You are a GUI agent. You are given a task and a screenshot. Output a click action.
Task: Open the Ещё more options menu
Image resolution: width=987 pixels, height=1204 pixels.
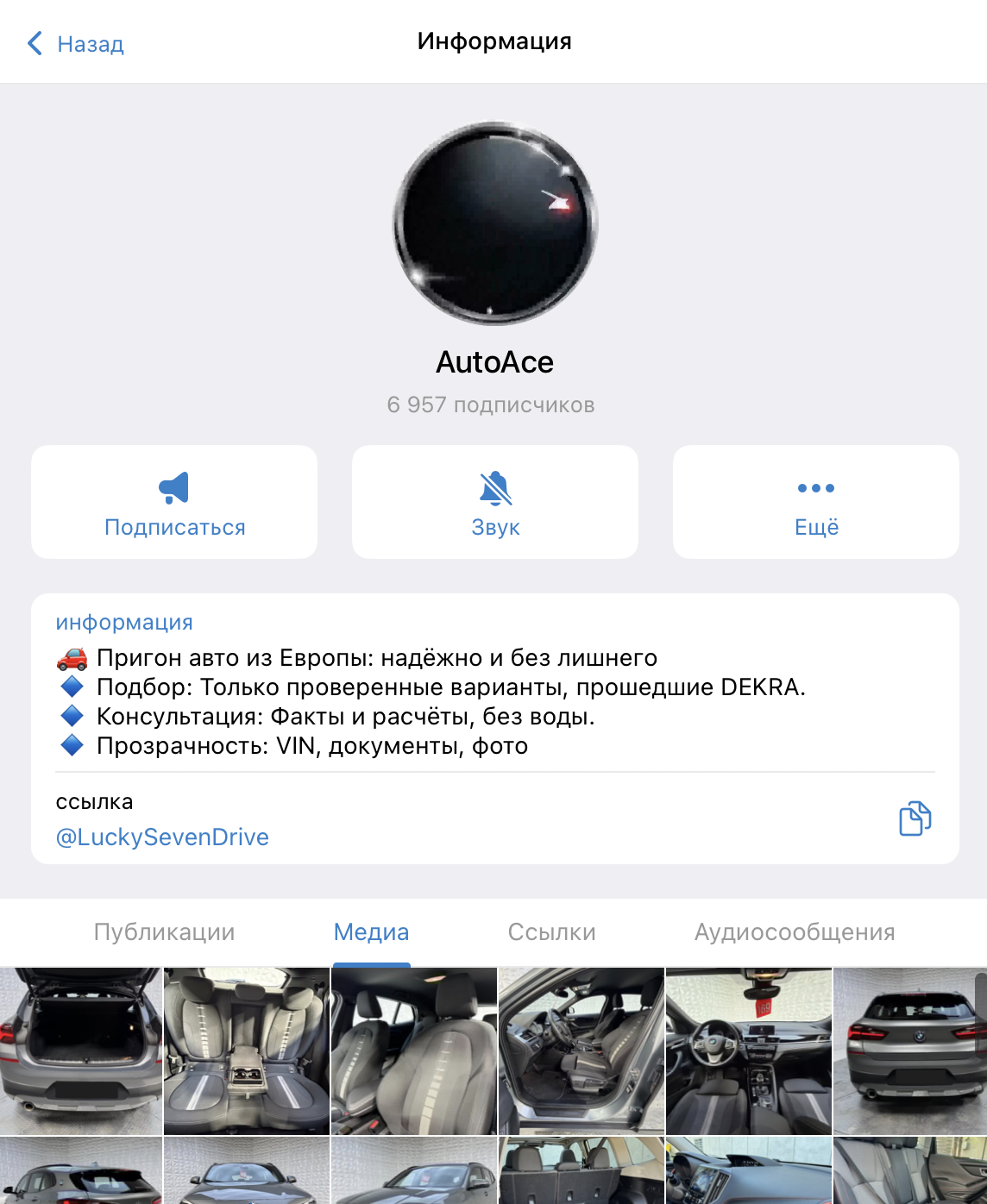pyautogui.click(x=816, y=502)
